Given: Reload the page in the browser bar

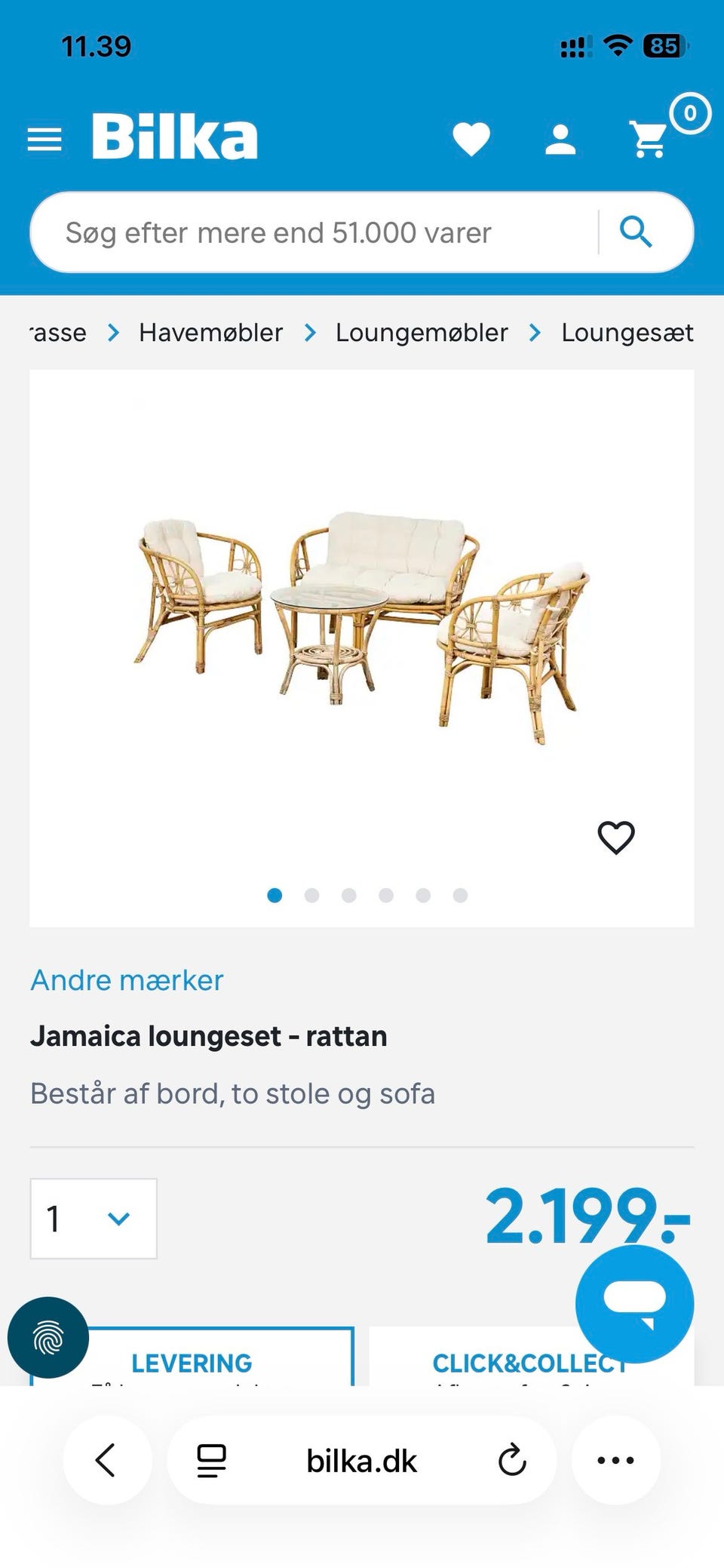Looking at the screenshot, I should (512, 1459).
